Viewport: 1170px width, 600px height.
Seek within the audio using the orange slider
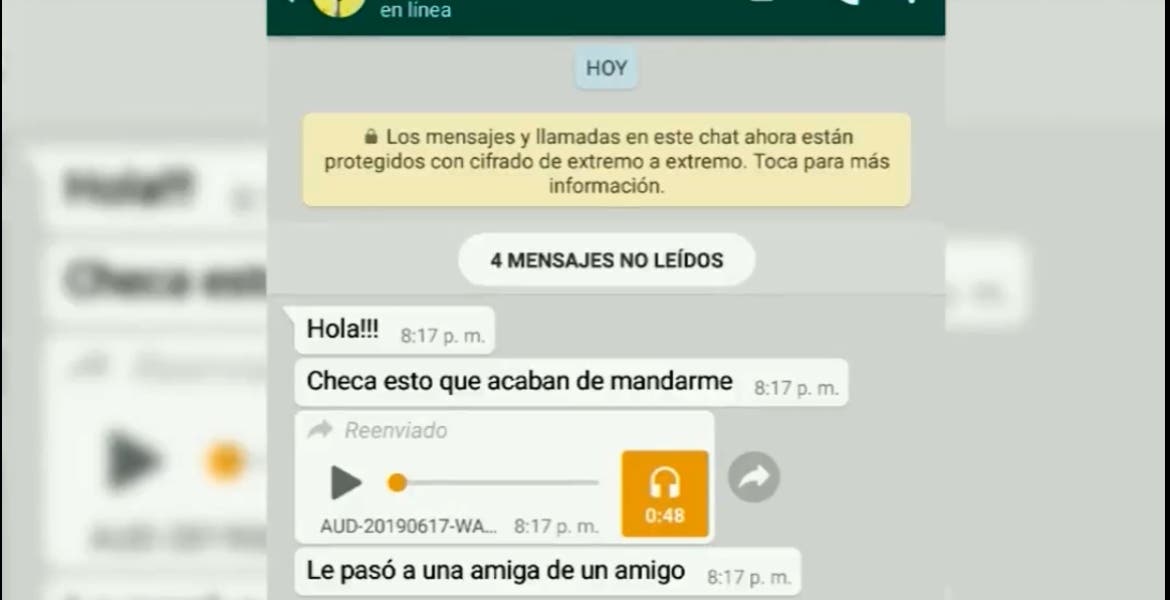point(397,483)
